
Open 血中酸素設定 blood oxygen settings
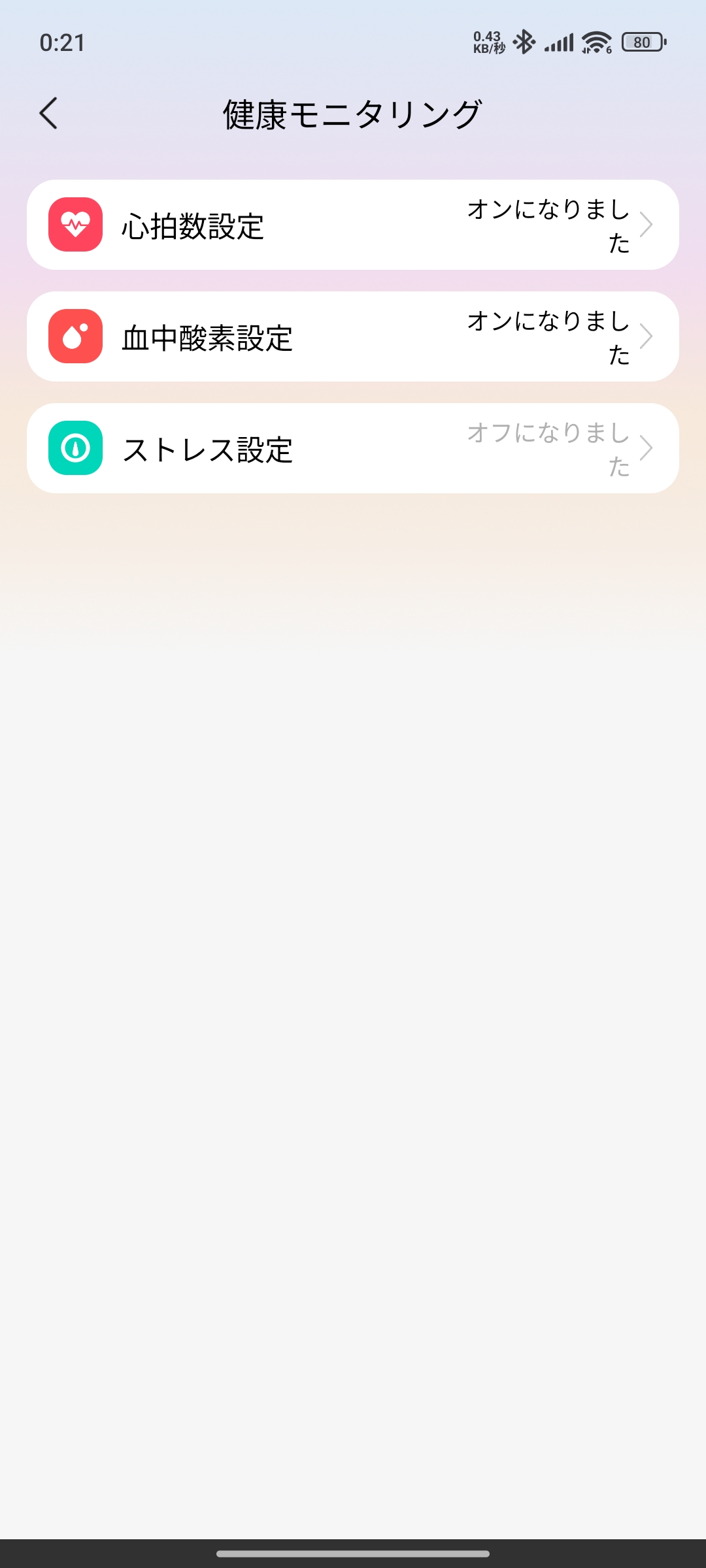(x=353, y=336)
